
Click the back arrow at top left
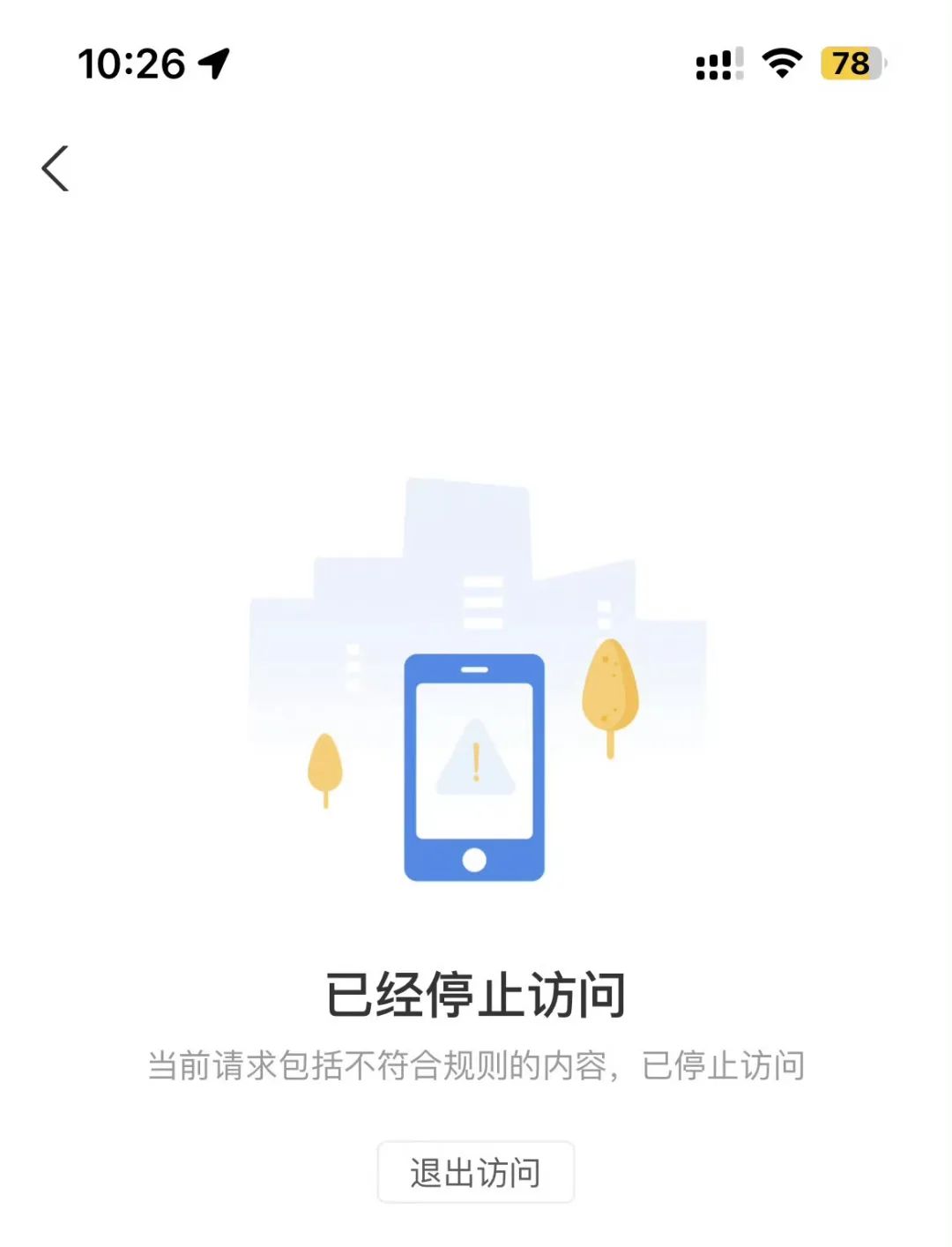pos(56,168)
